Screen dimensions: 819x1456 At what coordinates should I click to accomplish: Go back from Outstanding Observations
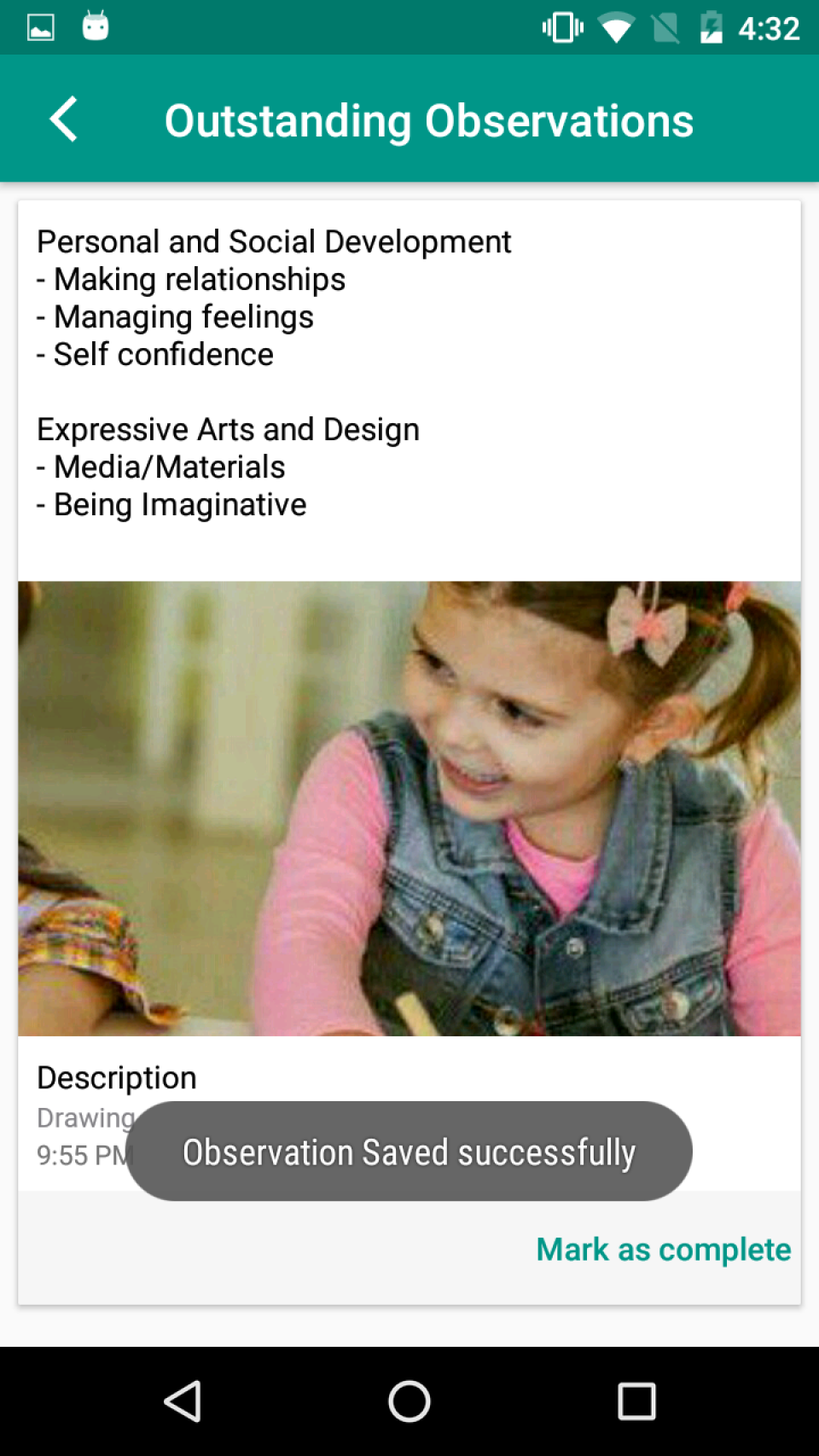coord(64,119)
